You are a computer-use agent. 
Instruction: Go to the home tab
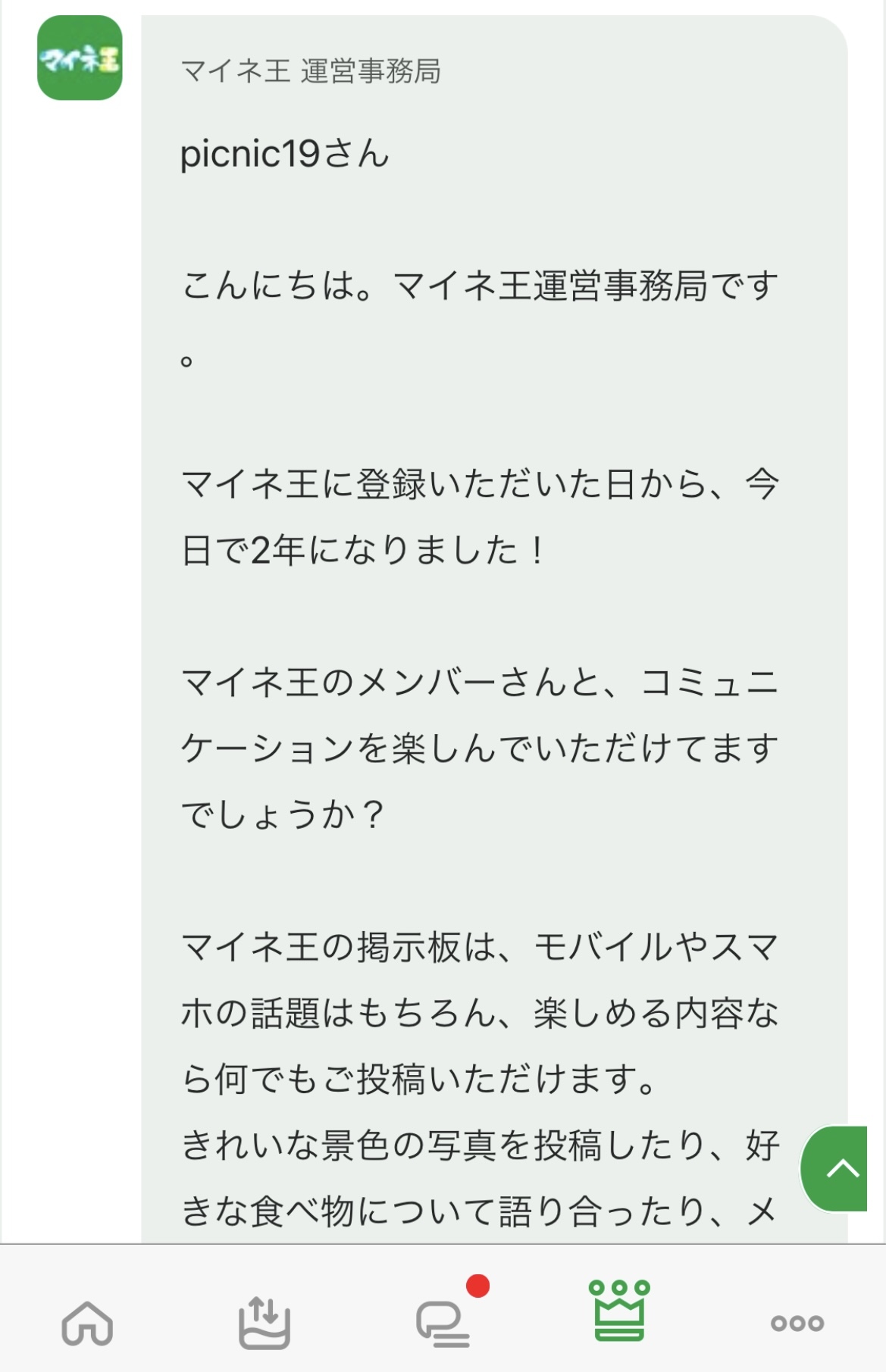tap(88, 1324)
